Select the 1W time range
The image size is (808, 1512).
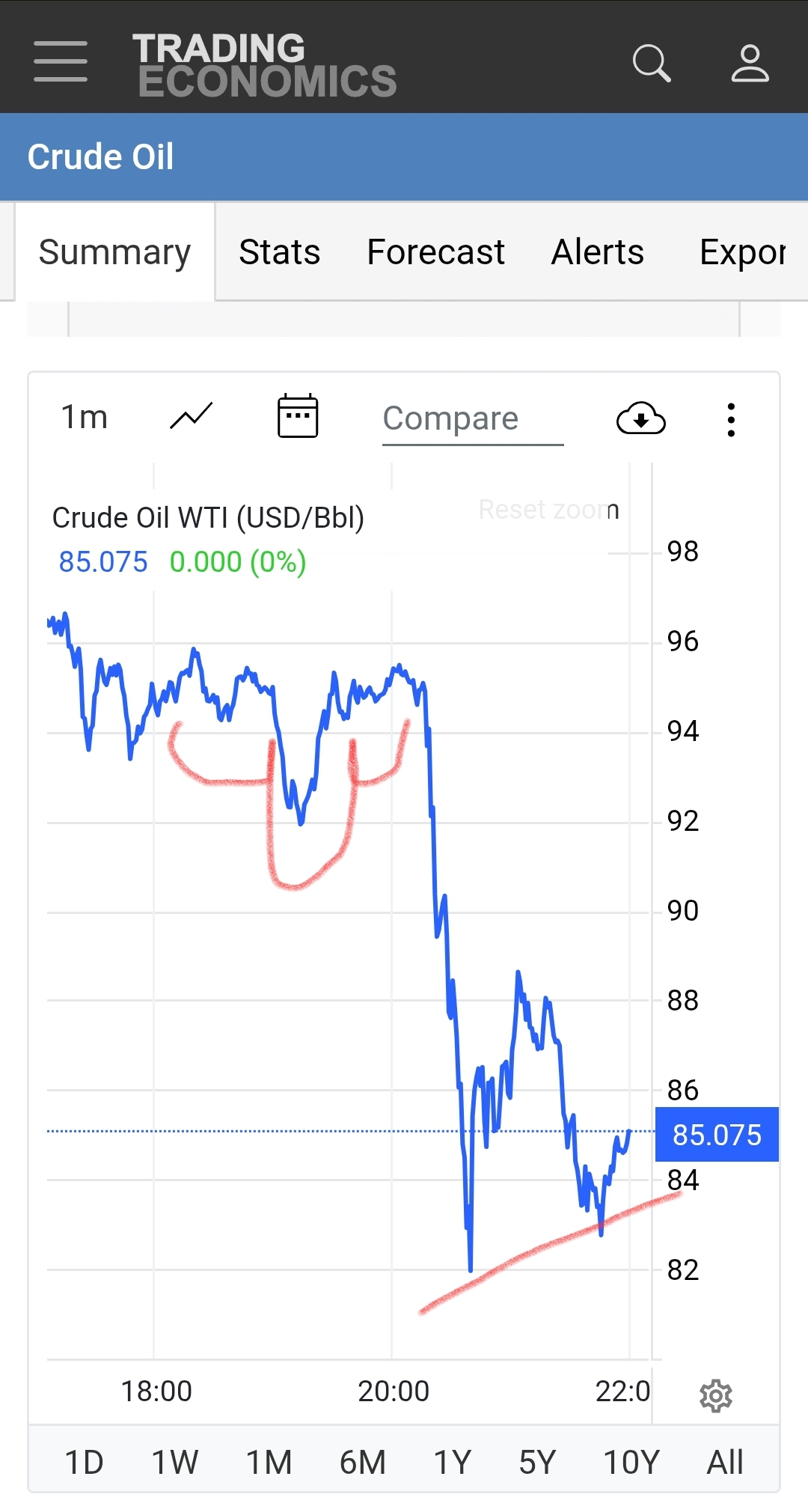click(175, 1462)
